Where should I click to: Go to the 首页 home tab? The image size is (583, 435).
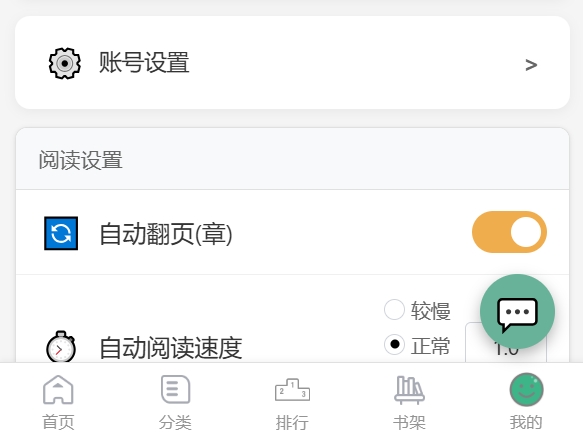[58, 402]
